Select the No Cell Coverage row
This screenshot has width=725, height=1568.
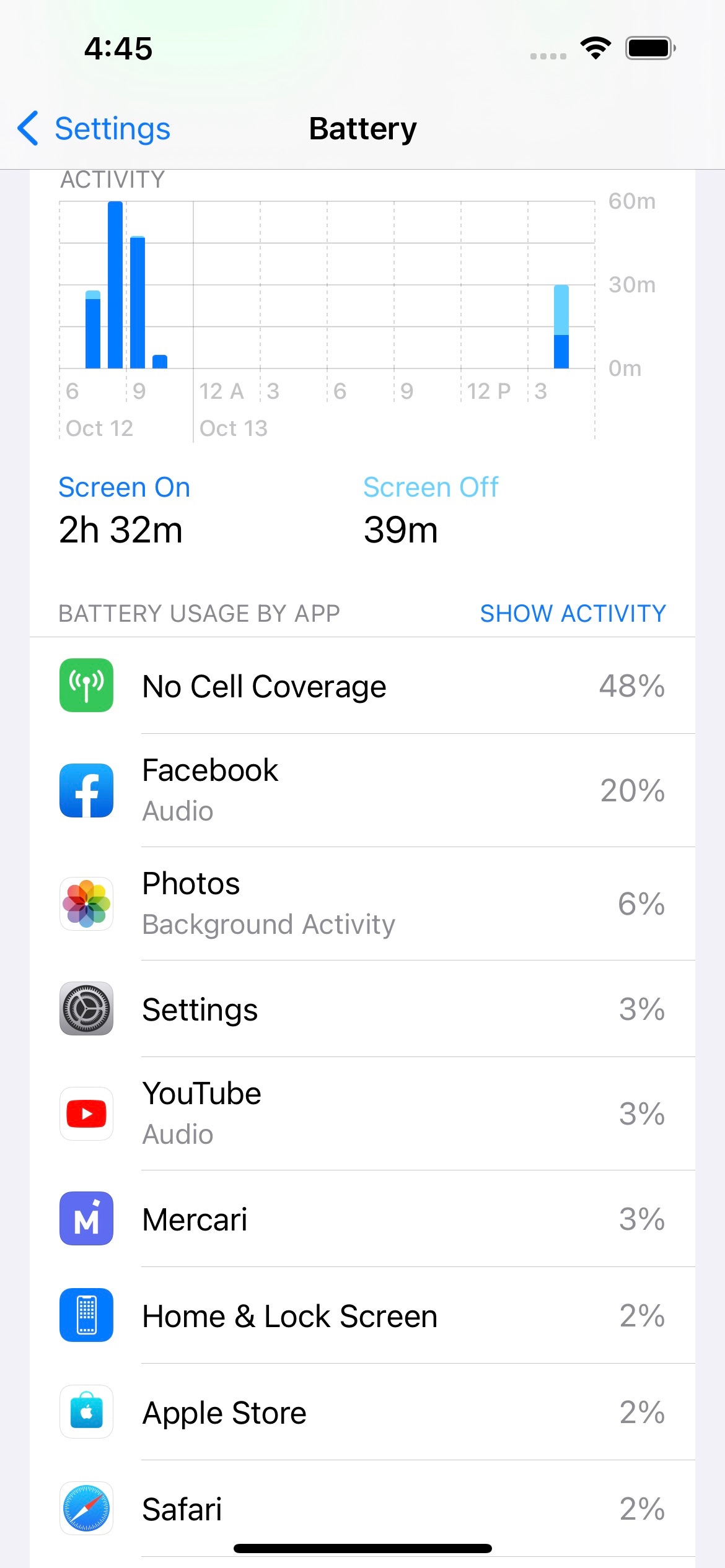tap(362, 686)
